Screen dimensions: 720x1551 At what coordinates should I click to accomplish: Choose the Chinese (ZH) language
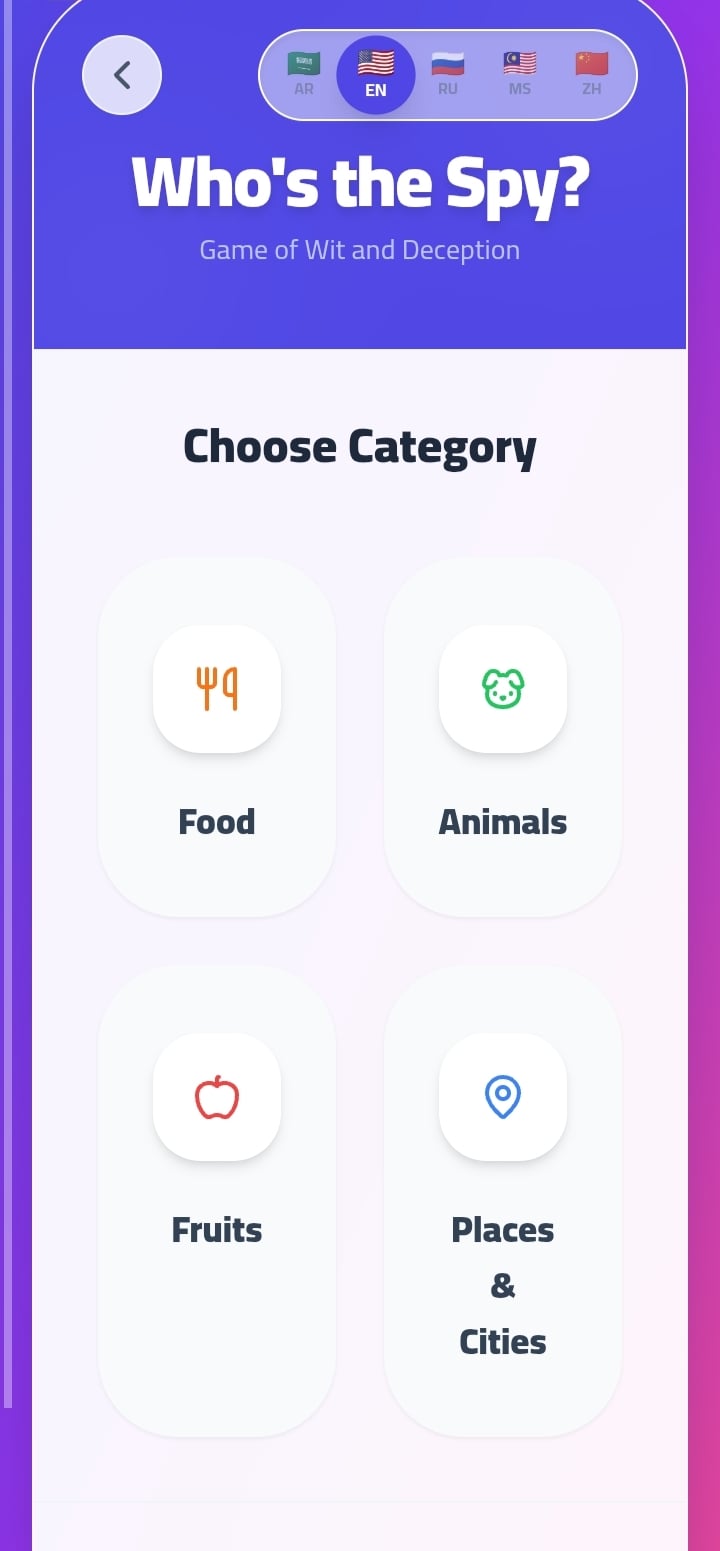coord(592,74)
